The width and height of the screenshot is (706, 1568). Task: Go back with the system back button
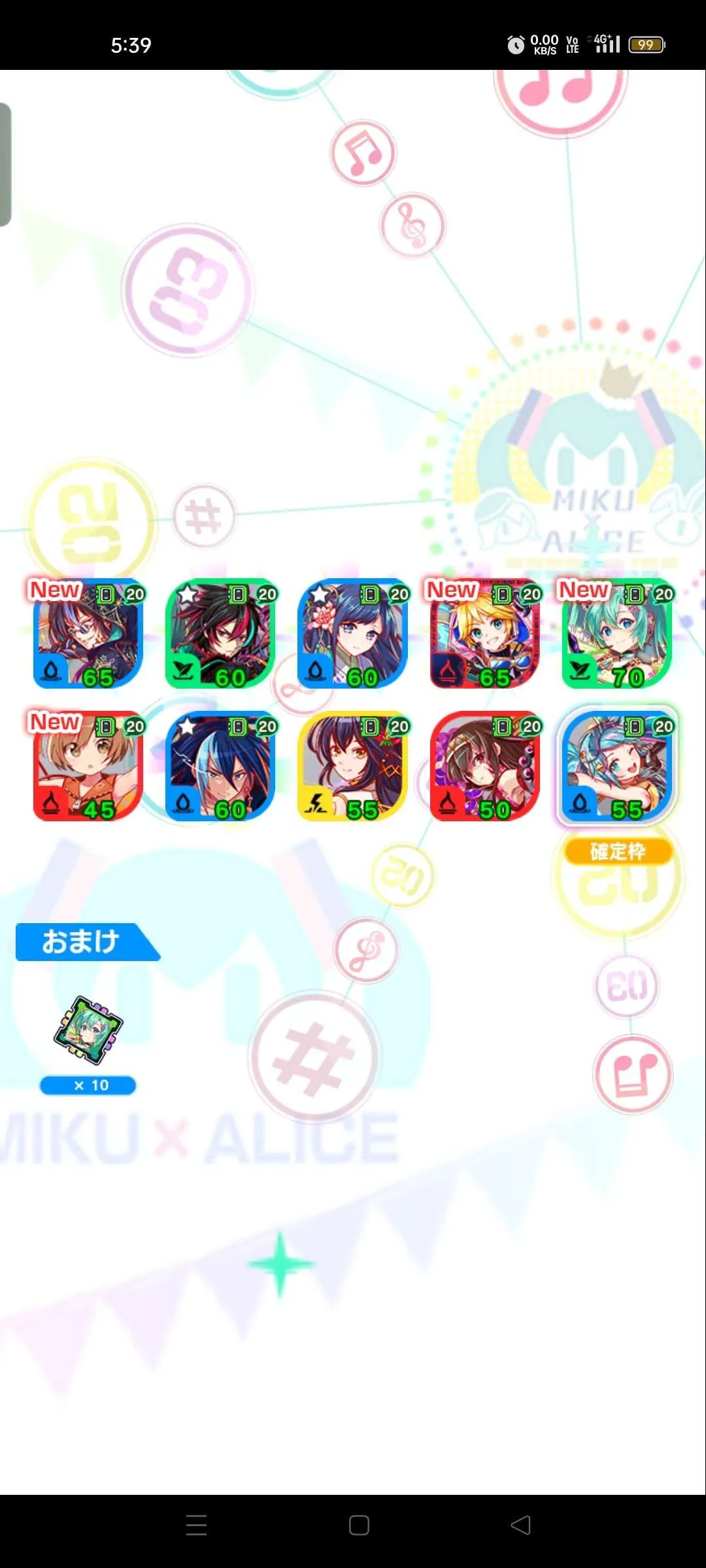point(521,1526)
